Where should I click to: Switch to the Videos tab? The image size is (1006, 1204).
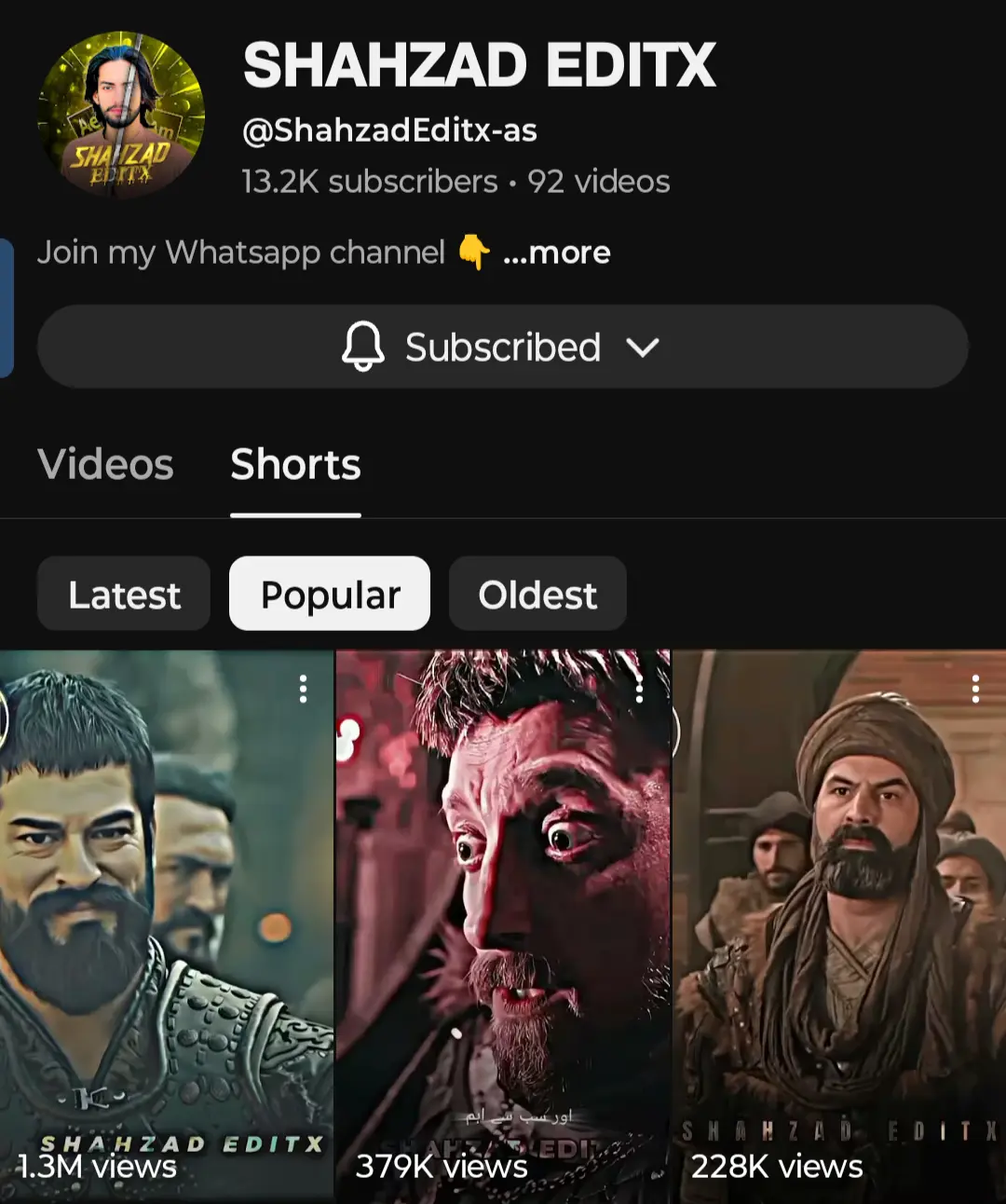coord(105,464)
